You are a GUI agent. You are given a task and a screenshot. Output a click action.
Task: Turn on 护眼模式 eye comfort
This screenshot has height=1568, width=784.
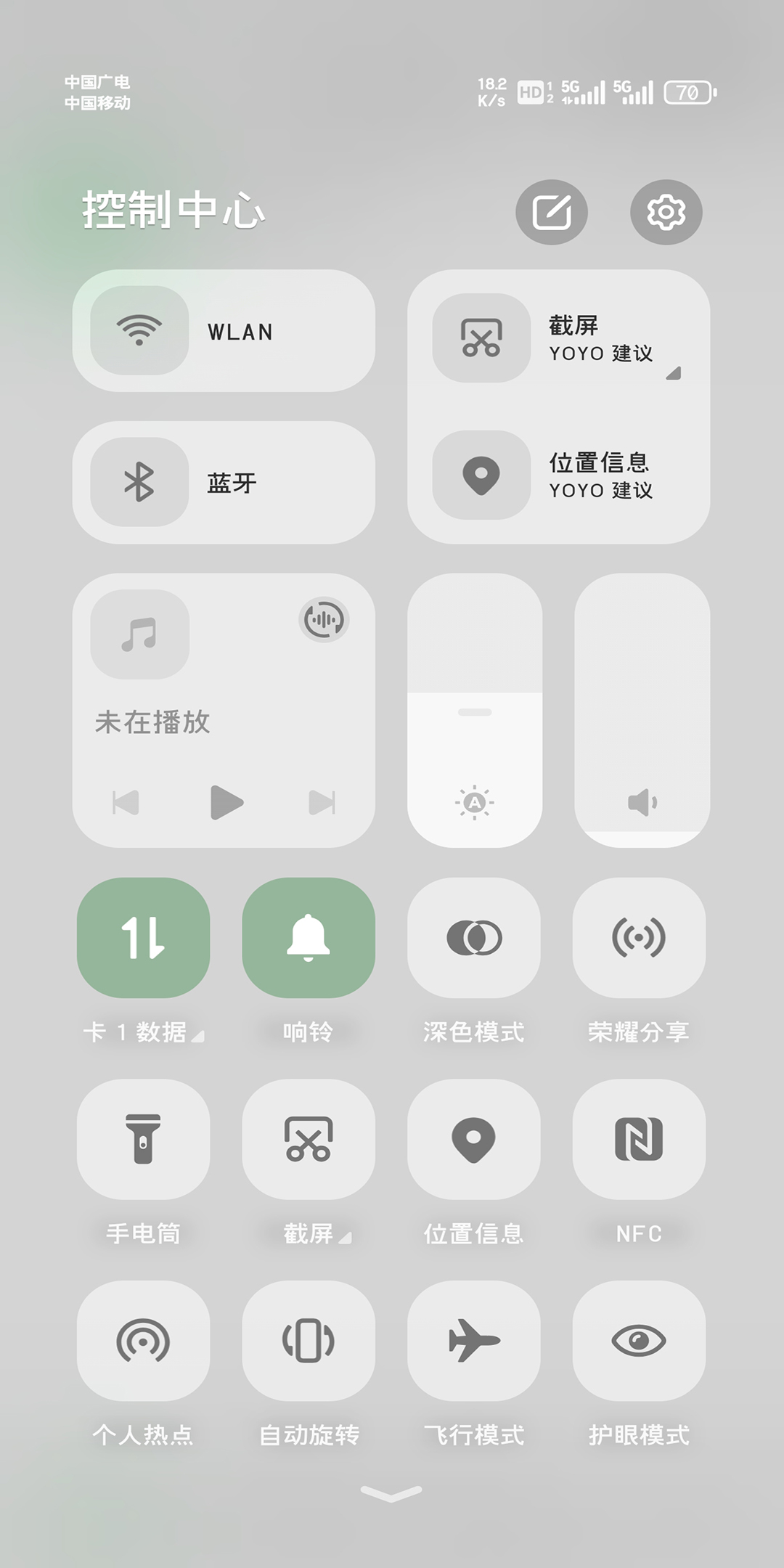pyautogui.click(x=639, y=1340)
